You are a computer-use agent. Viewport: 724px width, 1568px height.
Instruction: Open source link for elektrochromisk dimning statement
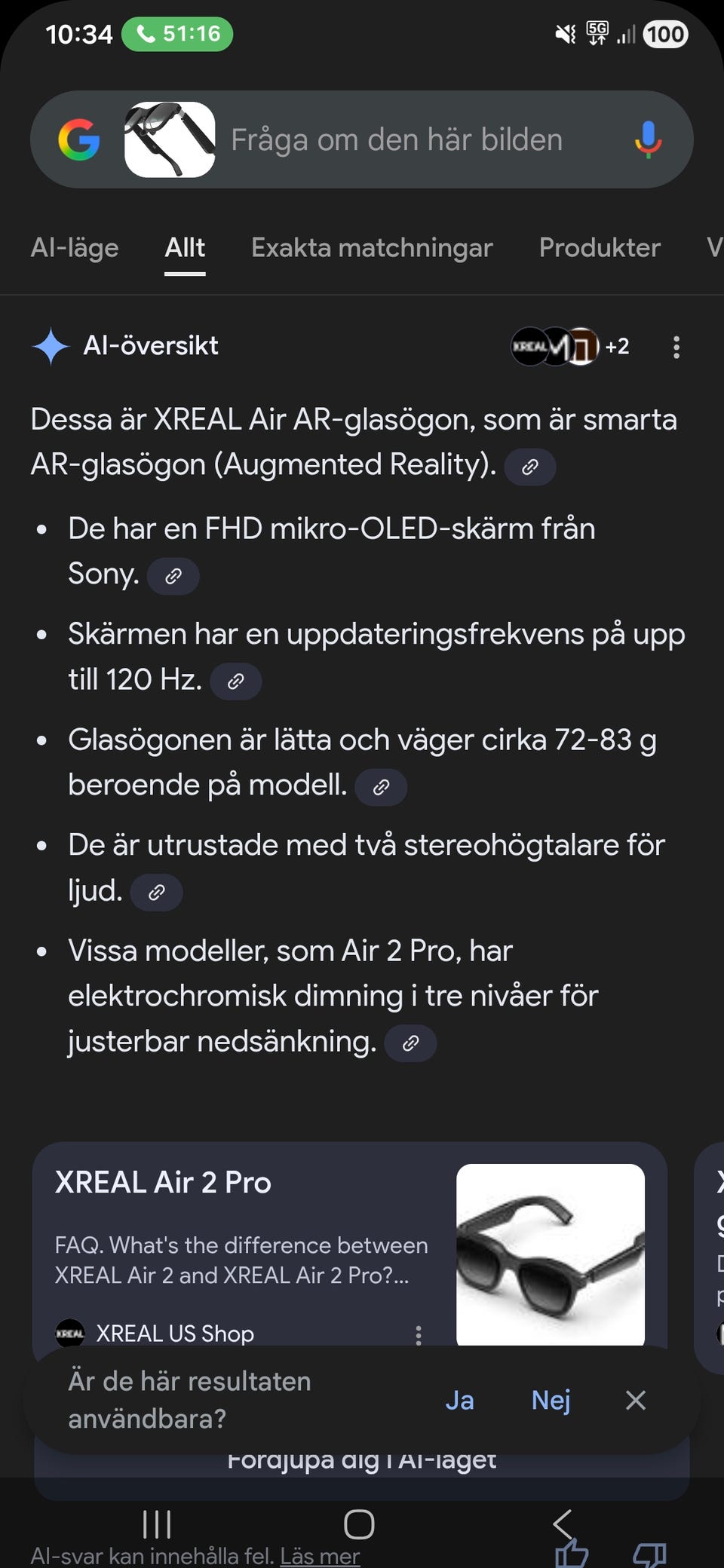tap(410, 1043)
